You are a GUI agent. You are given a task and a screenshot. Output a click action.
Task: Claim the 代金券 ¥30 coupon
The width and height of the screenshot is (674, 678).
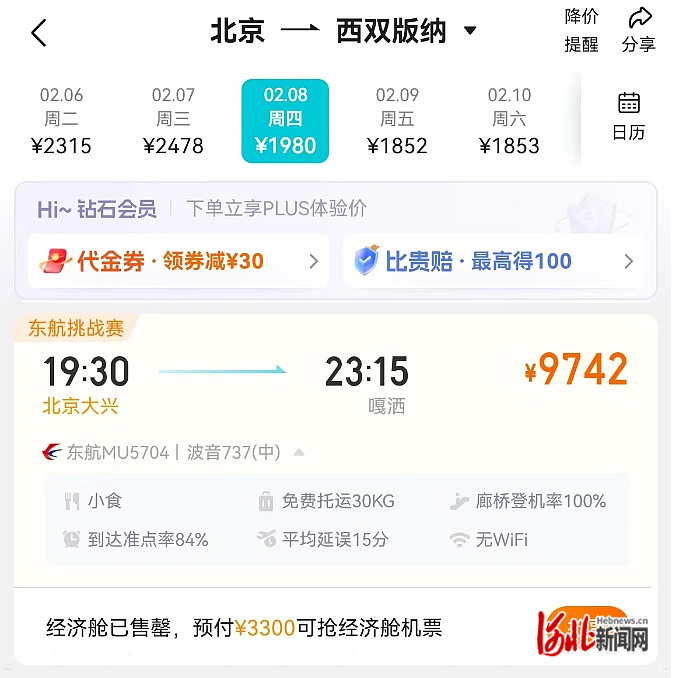(x=178, y=262)
